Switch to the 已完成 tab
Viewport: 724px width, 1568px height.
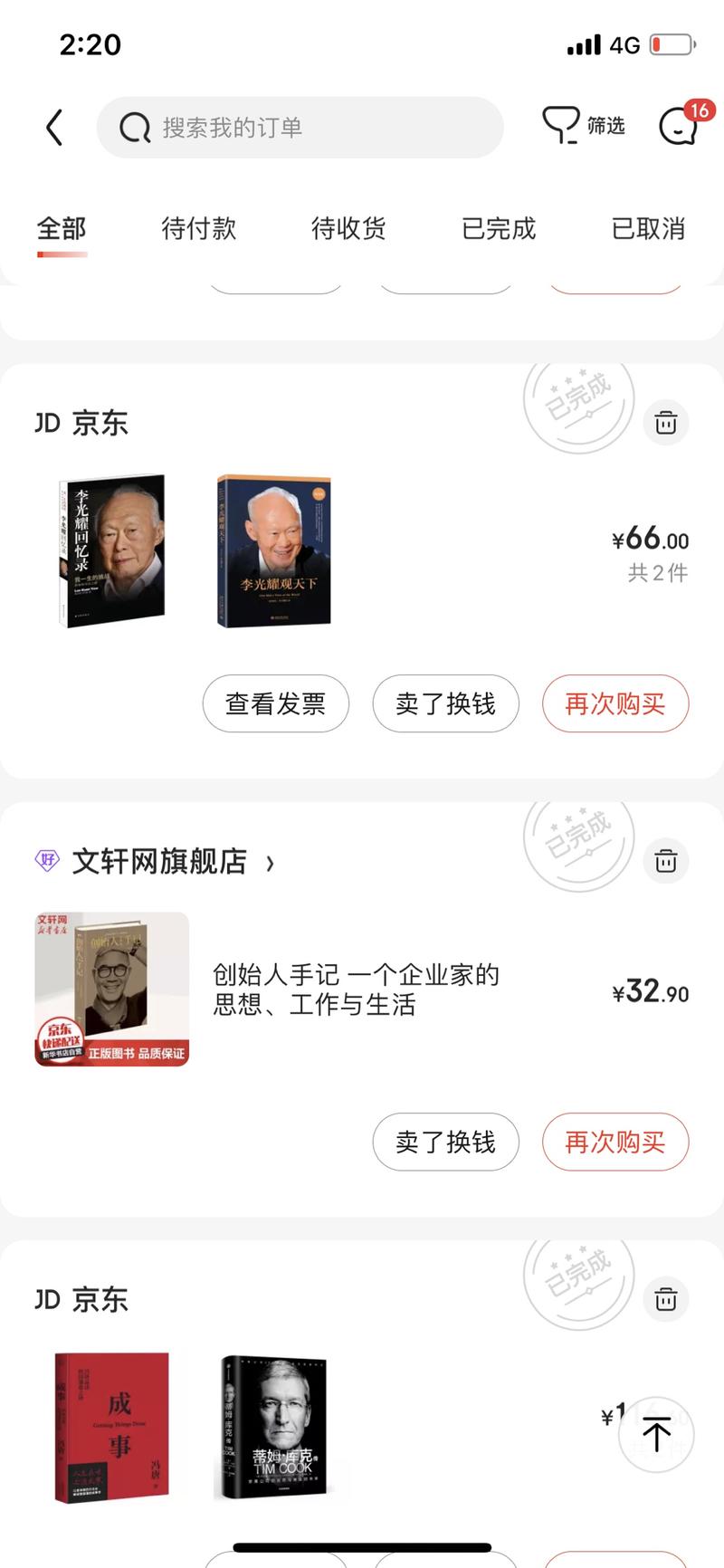[x=497, y=229]
